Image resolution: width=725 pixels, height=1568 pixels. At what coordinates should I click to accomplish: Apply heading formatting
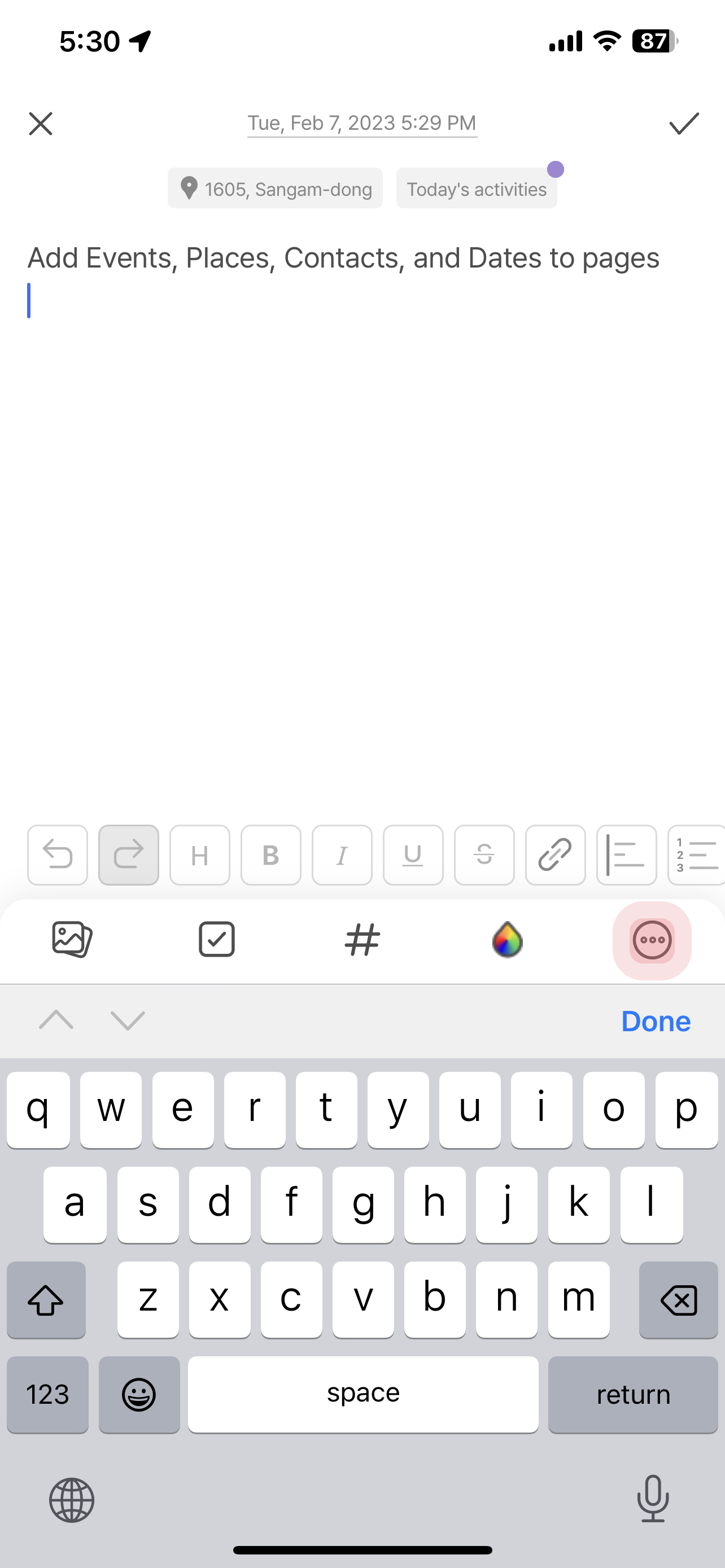tap(200, 855)
